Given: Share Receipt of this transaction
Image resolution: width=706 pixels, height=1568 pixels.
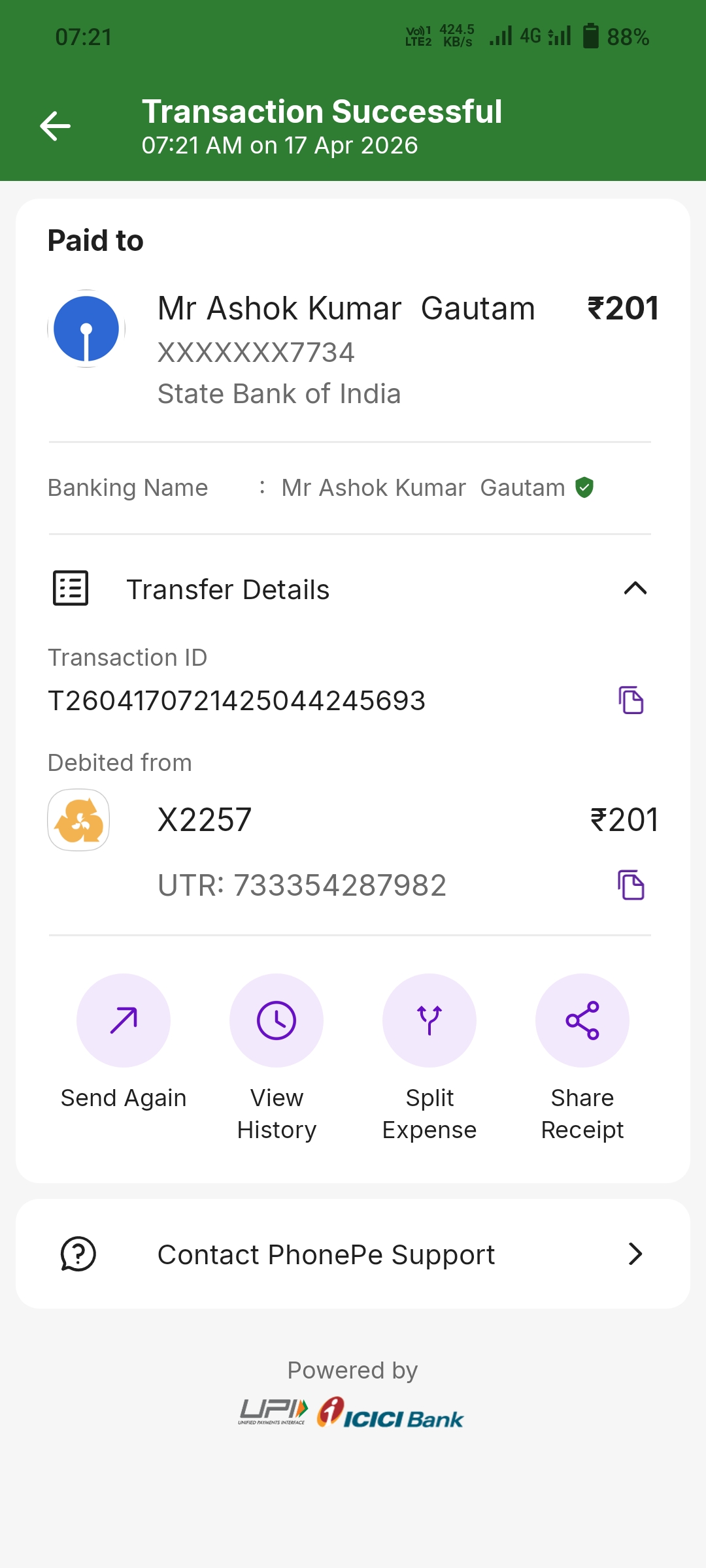Looking at the screenshot, I should click(x=582, y=1021).
